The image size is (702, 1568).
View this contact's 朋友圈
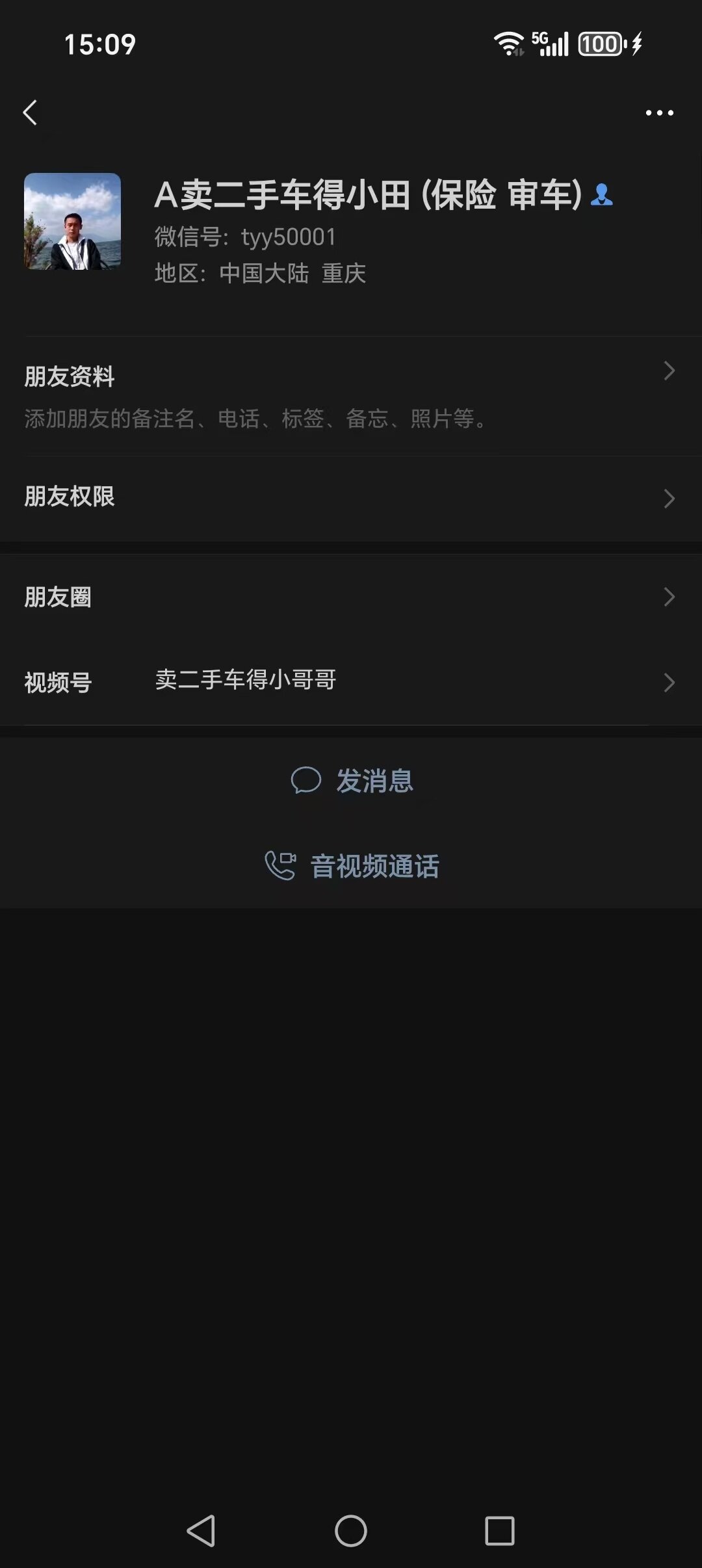[x=351, y=597]
